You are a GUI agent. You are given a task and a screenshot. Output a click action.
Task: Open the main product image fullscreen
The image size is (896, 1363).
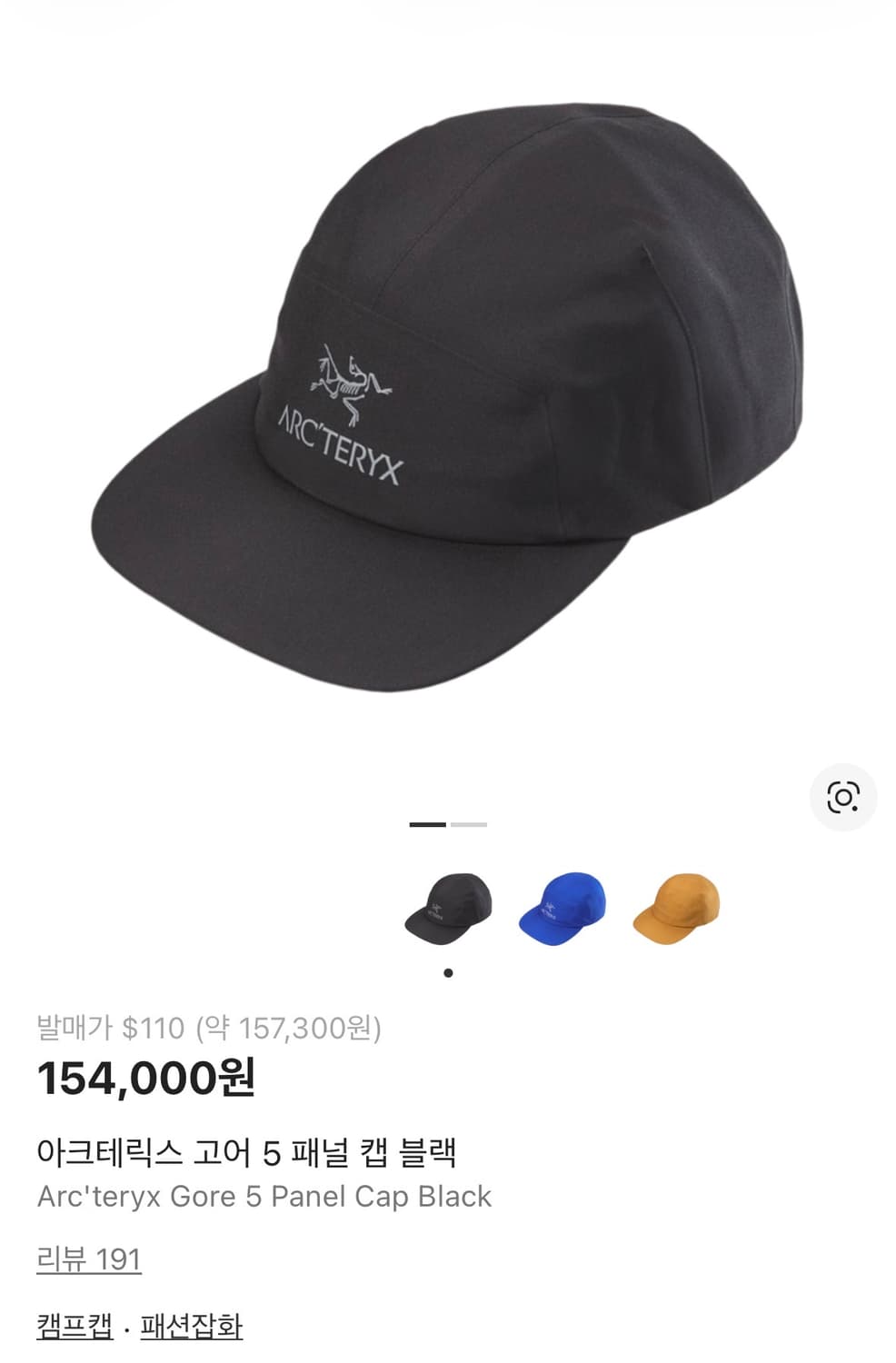pos(445,391)
